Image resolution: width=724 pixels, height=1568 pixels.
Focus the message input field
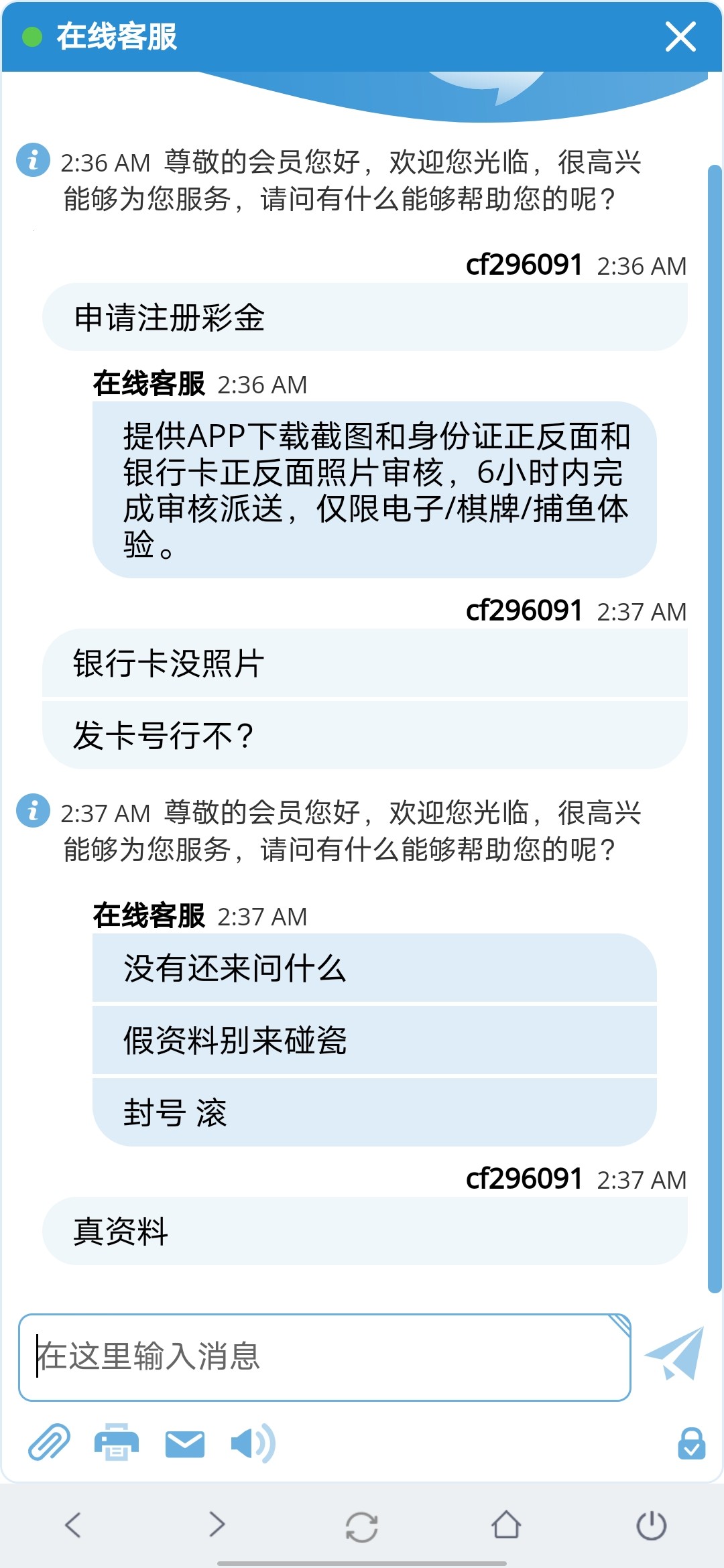pyautogui.click(x=324, y=1357)
